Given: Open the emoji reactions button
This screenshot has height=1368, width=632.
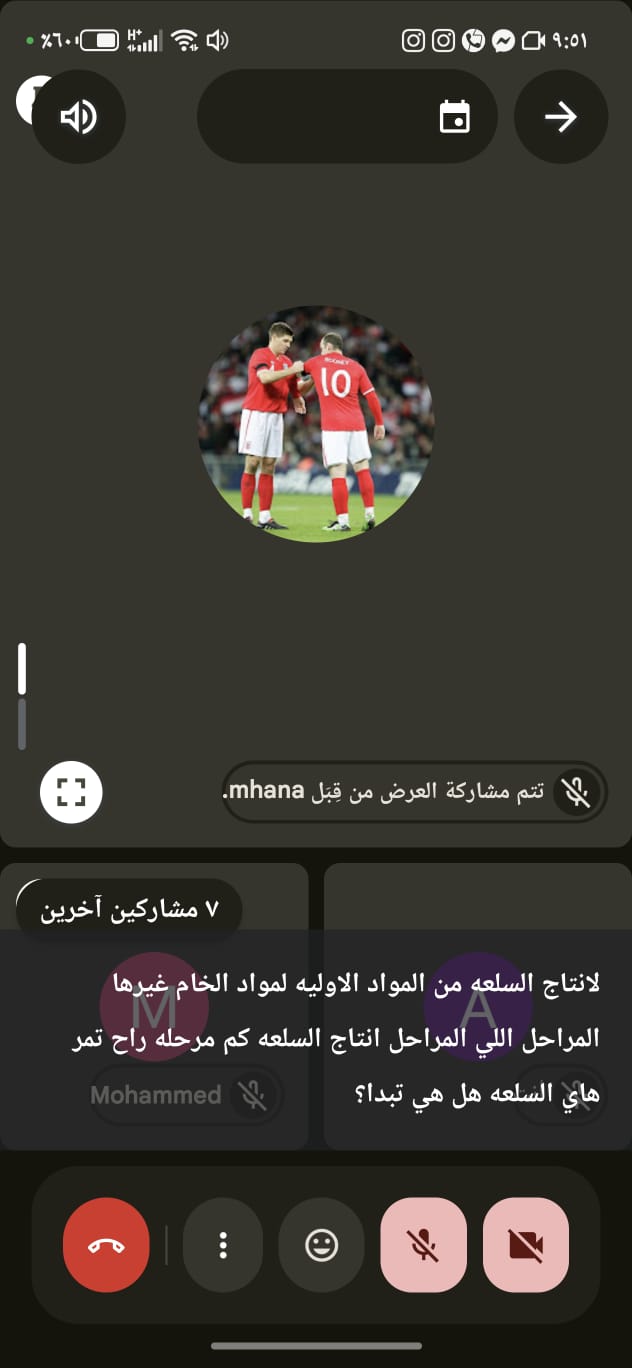Looking at the screenshot, I should tap(321, 1245).
